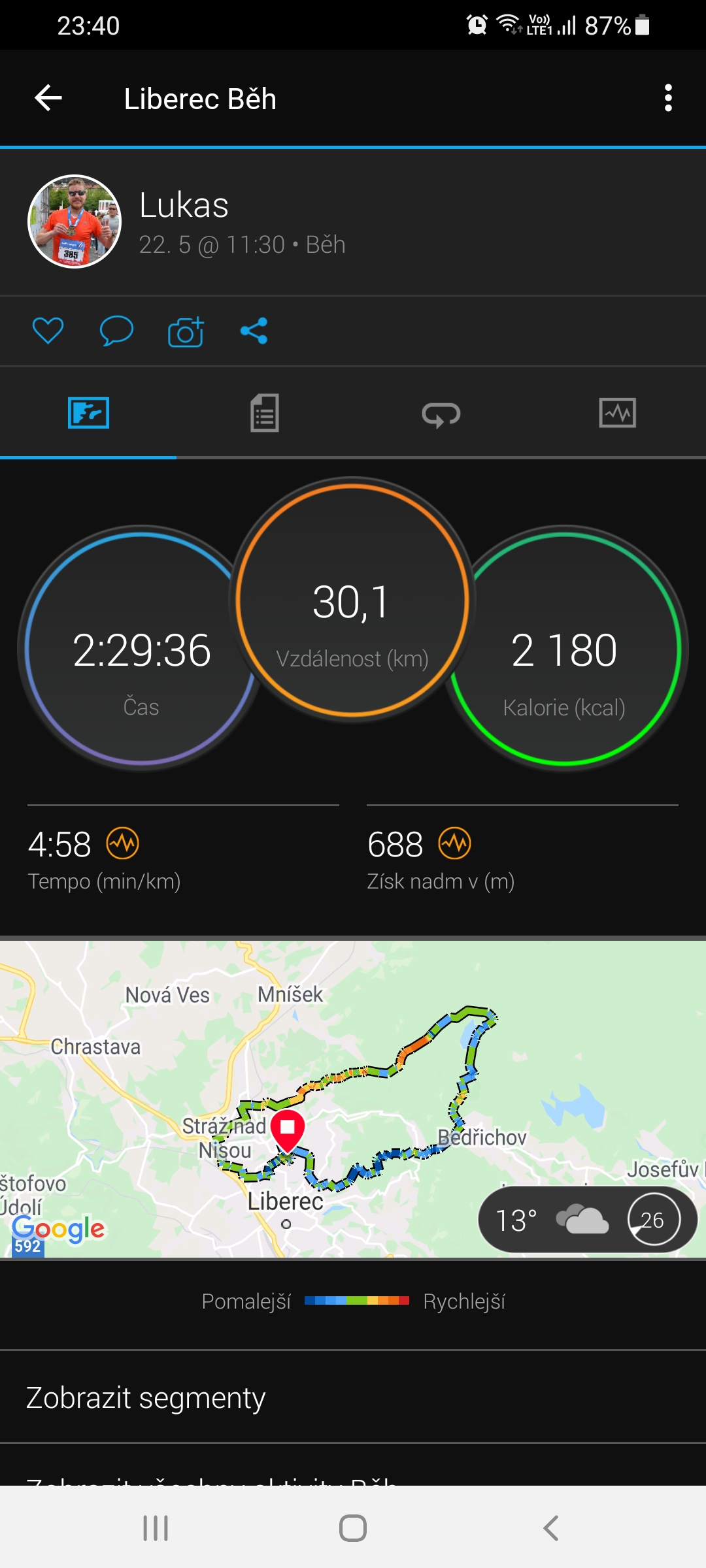Switch to the laps tab
The height and width of the screenshot is (1568, 706).
pos(441,414)
